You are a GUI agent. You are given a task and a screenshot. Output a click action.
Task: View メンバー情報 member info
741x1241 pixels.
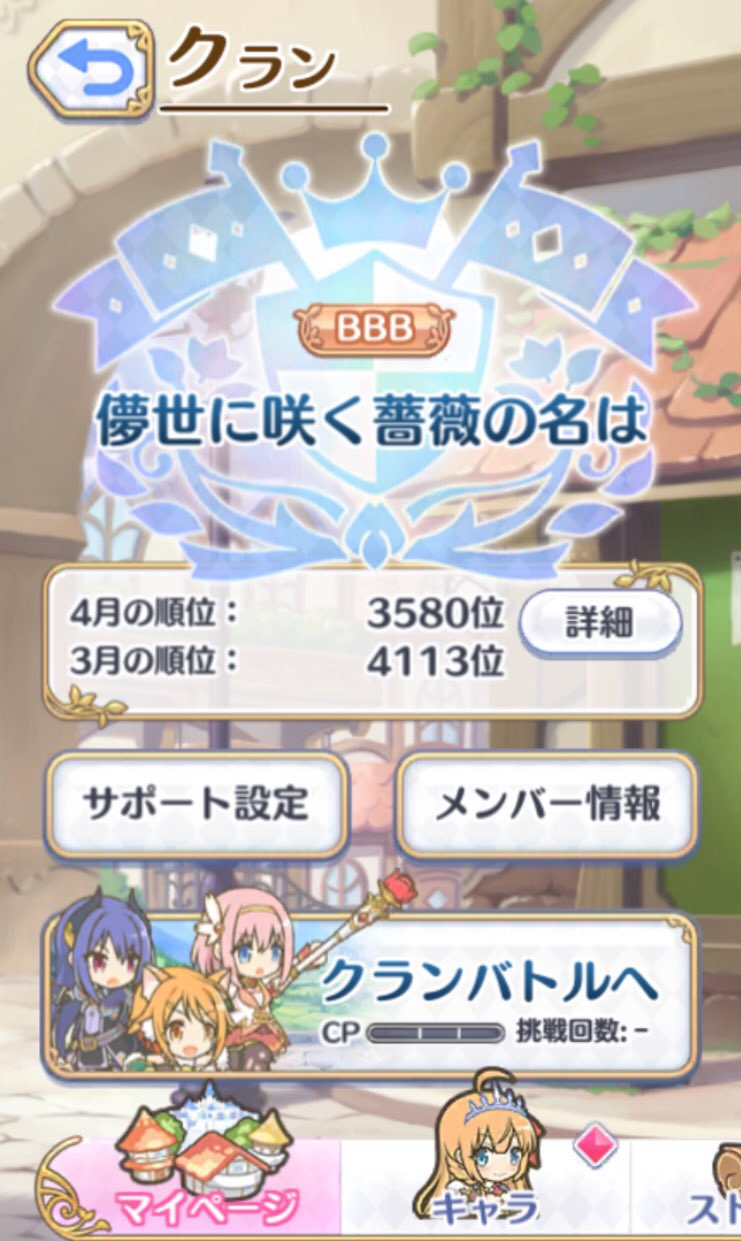tap(547, 804)
